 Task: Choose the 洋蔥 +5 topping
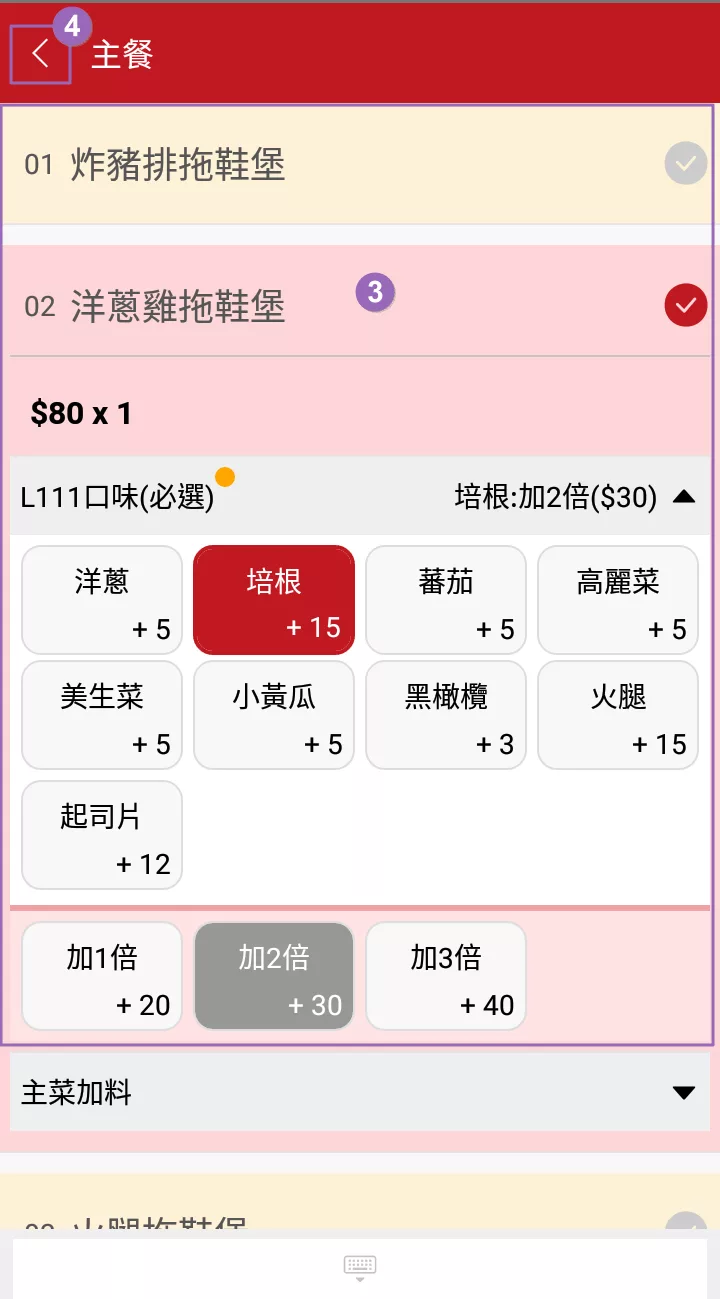102,600
